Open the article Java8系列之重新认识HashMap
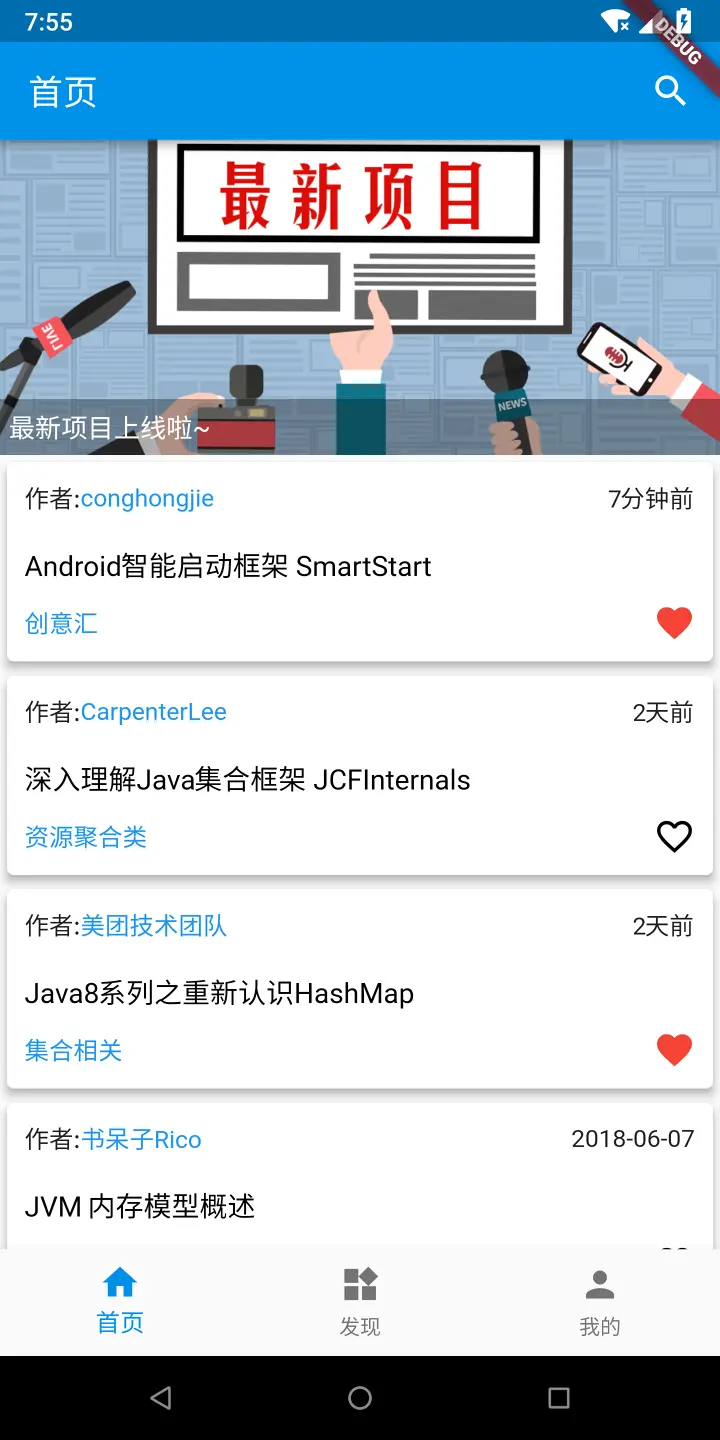 point(219,994)
